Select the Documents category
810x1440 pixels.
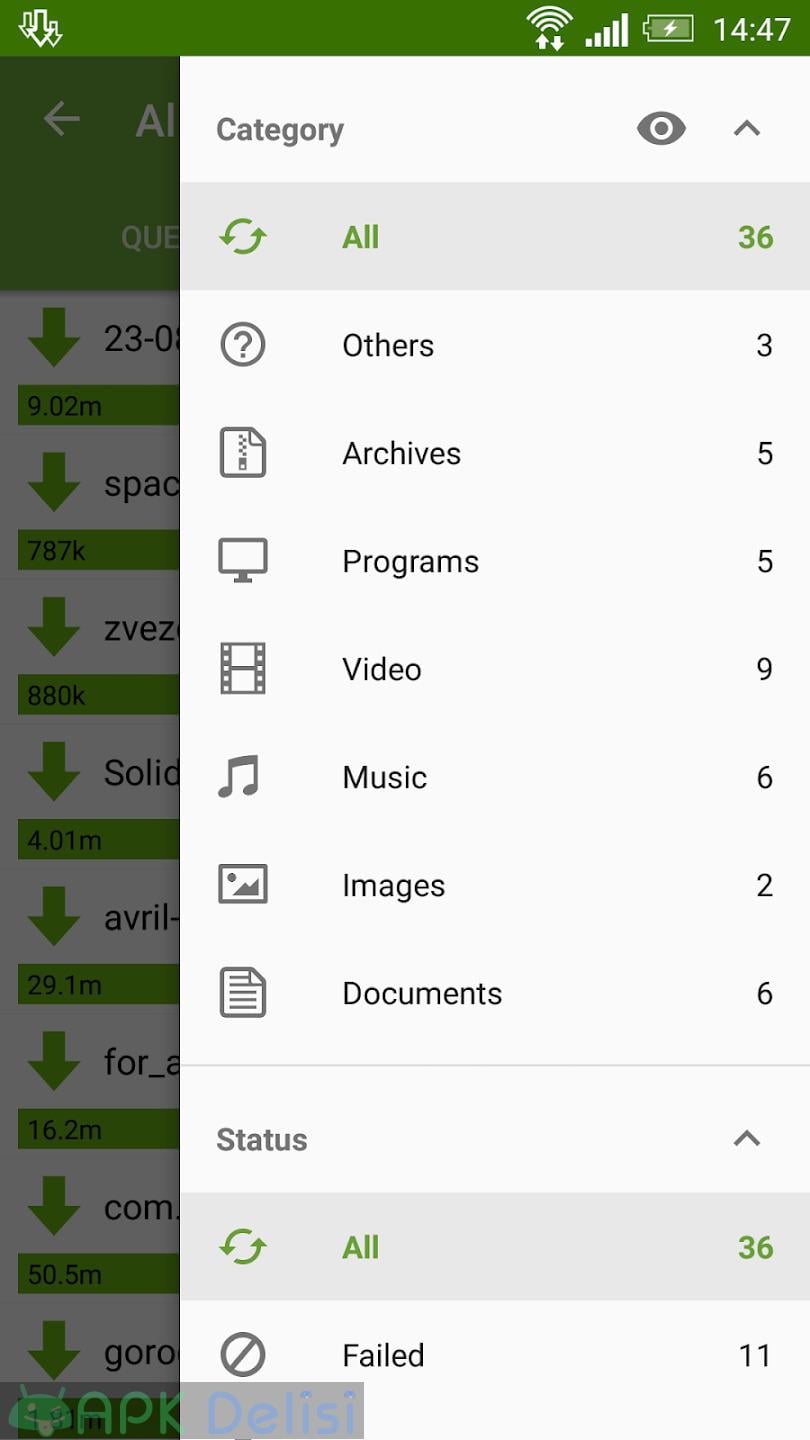(x=494, y=993)
